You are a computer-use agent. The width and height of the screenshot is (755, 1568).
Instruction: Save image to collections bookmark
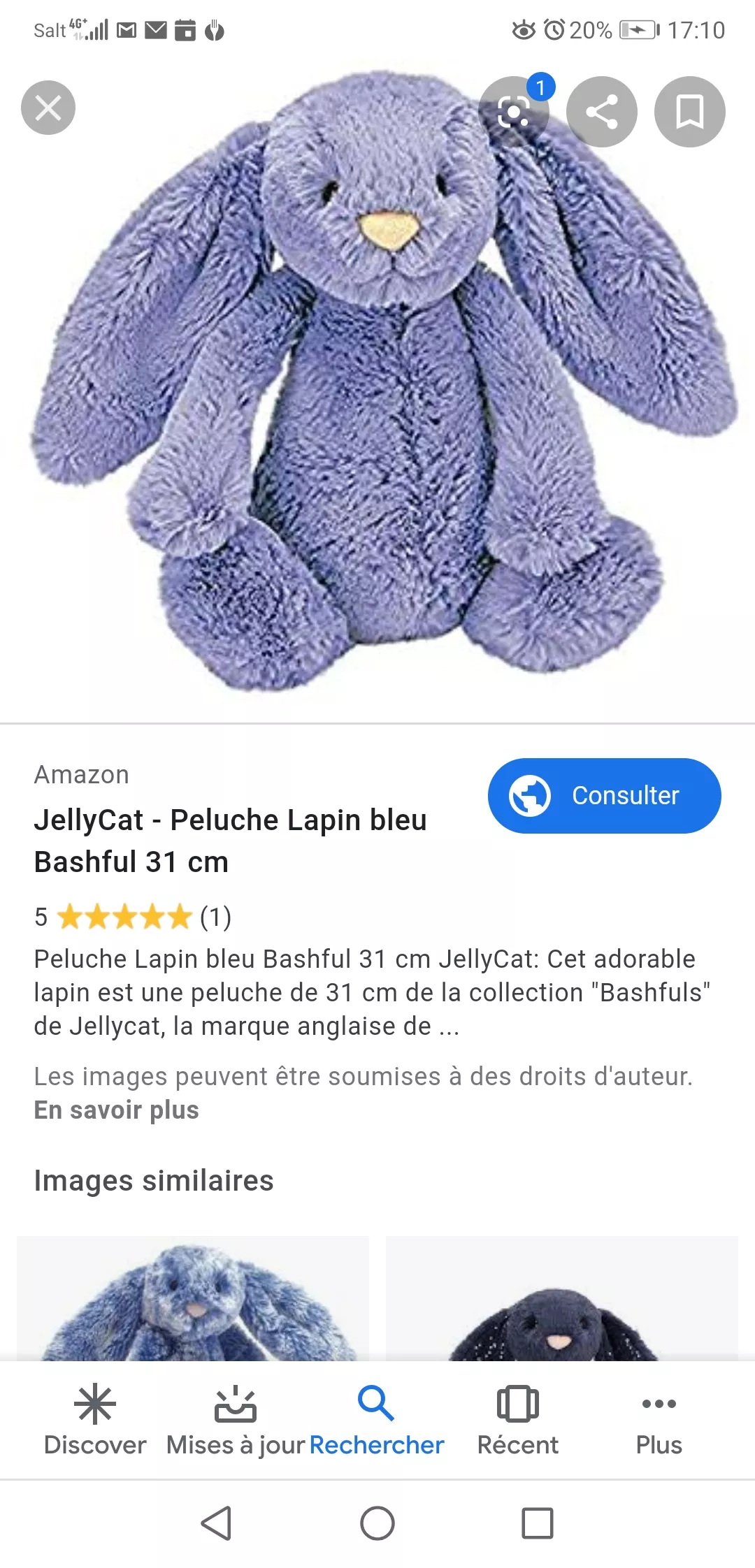pyautogui.click(x=689, y=112)
